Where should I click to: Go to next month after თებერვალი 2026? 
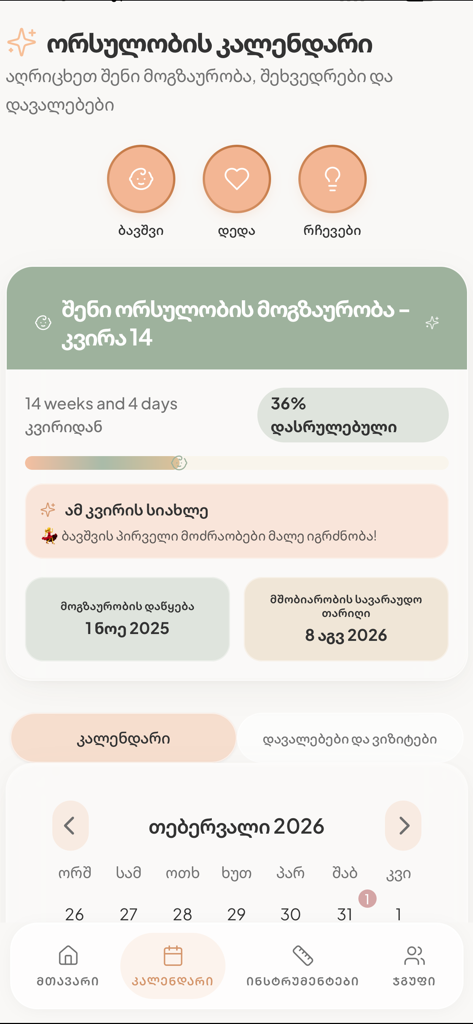pyautogui.click(x=403, y=825)
